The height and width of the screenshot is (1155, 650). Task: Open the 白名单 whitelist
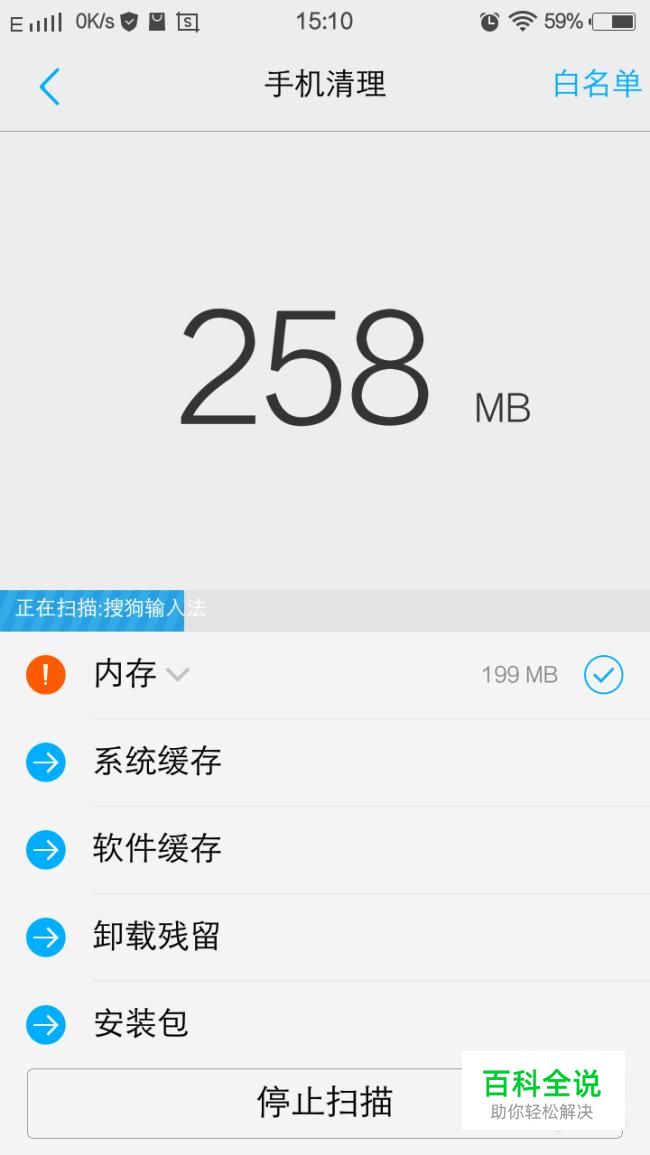[x=597, y=85]
